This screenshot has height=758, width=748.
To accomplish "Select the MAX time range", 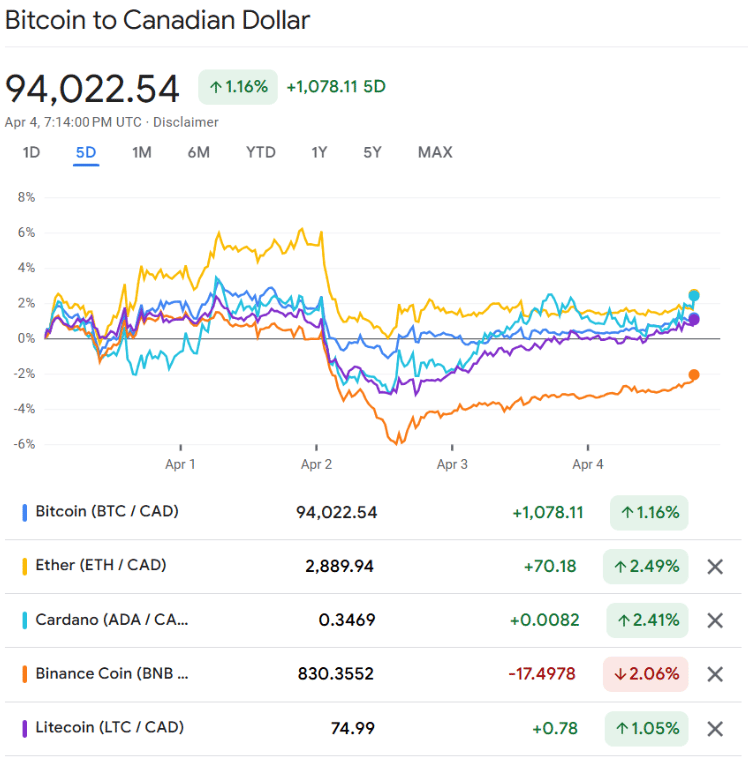I will coord(435,152).
